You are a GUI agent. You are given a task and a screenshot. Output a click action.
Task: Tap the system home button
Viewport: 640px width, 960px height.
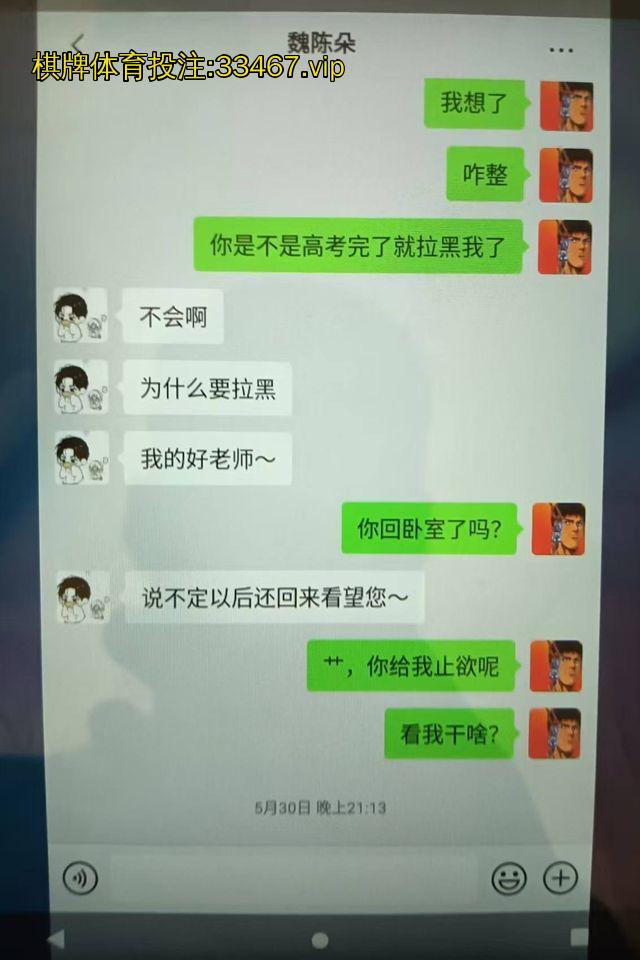coord(320,940)
